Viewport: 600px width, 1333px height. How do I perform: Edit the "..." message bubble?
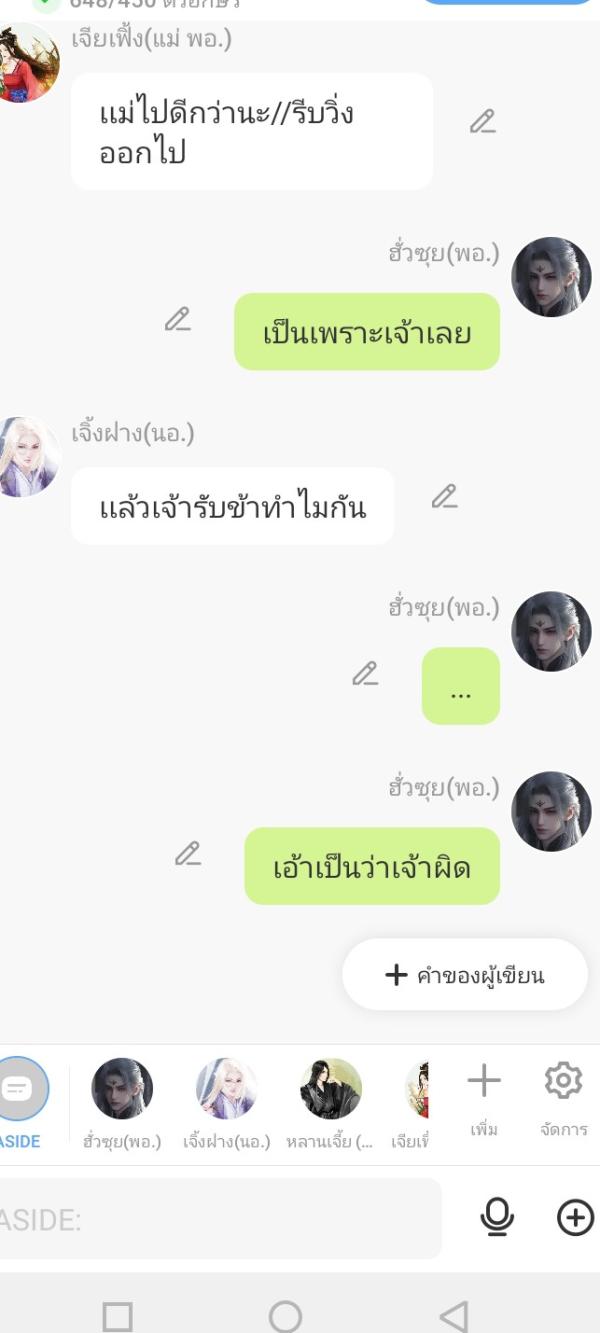point(365,674)
